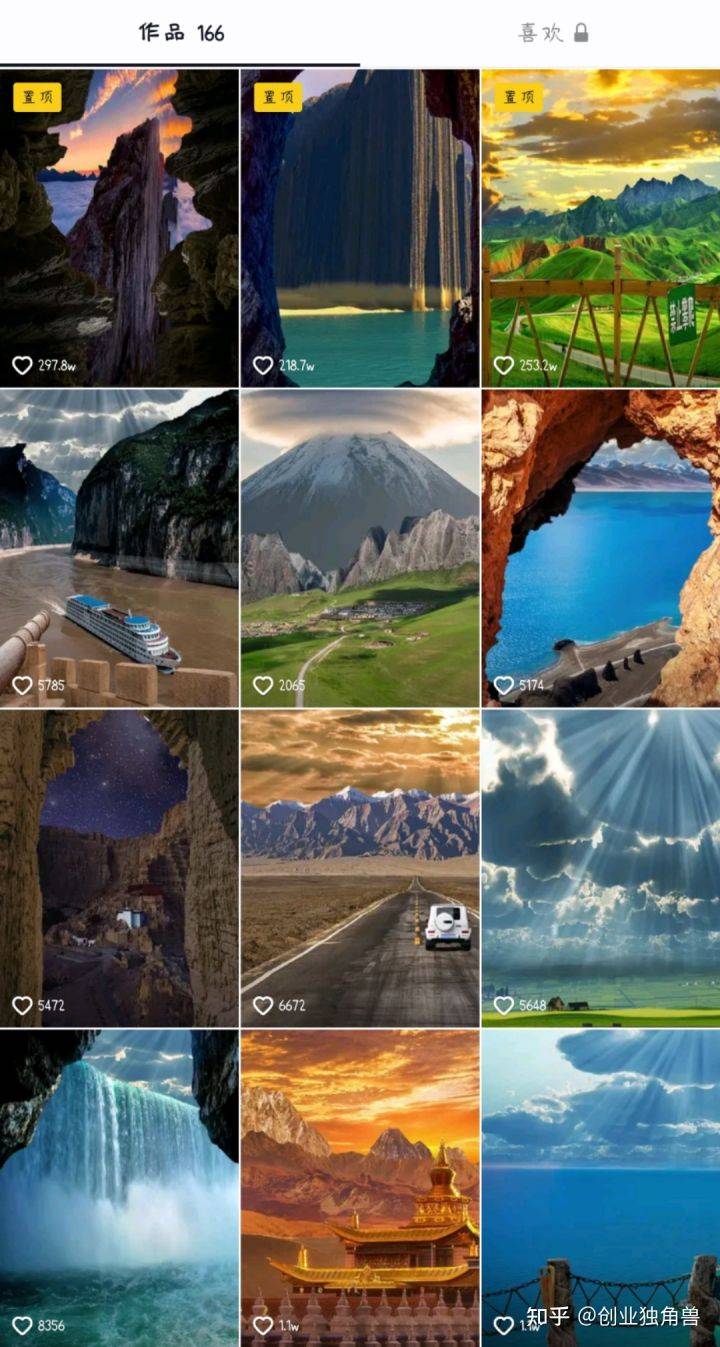The image size is (720, 1347).
Task: Open the golden temple video with 1.1w likes
Action: 360,1188
